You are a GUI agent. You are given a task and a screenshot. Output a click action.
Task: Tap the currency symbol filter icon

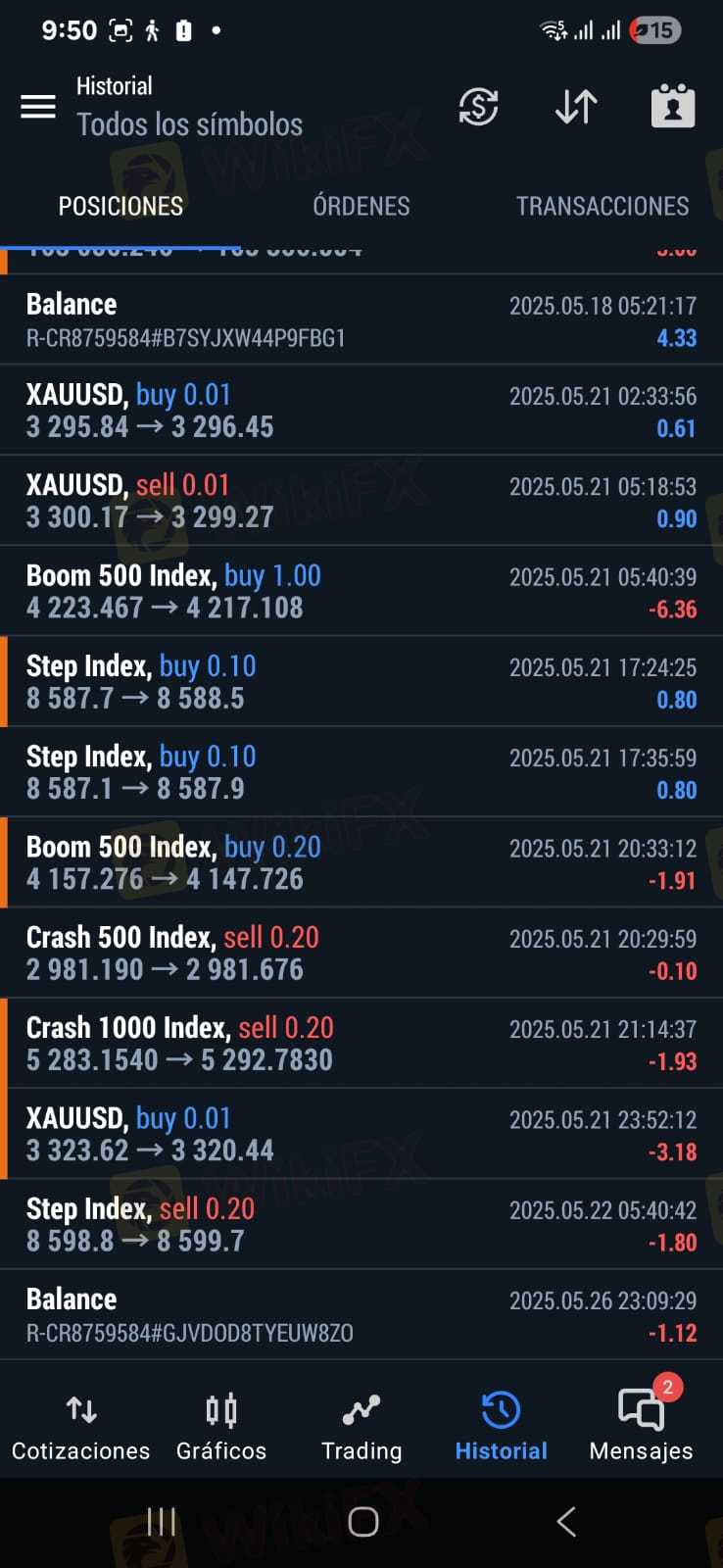click(x=478, y=106)
